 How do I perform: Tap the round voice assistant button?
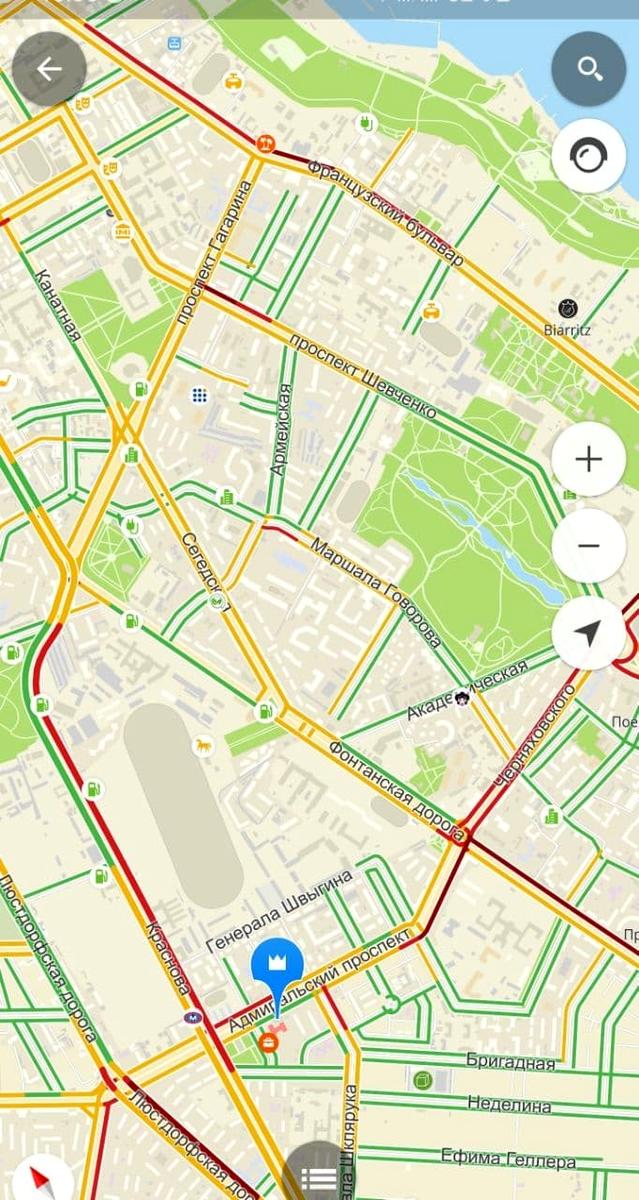pos(589,156)
